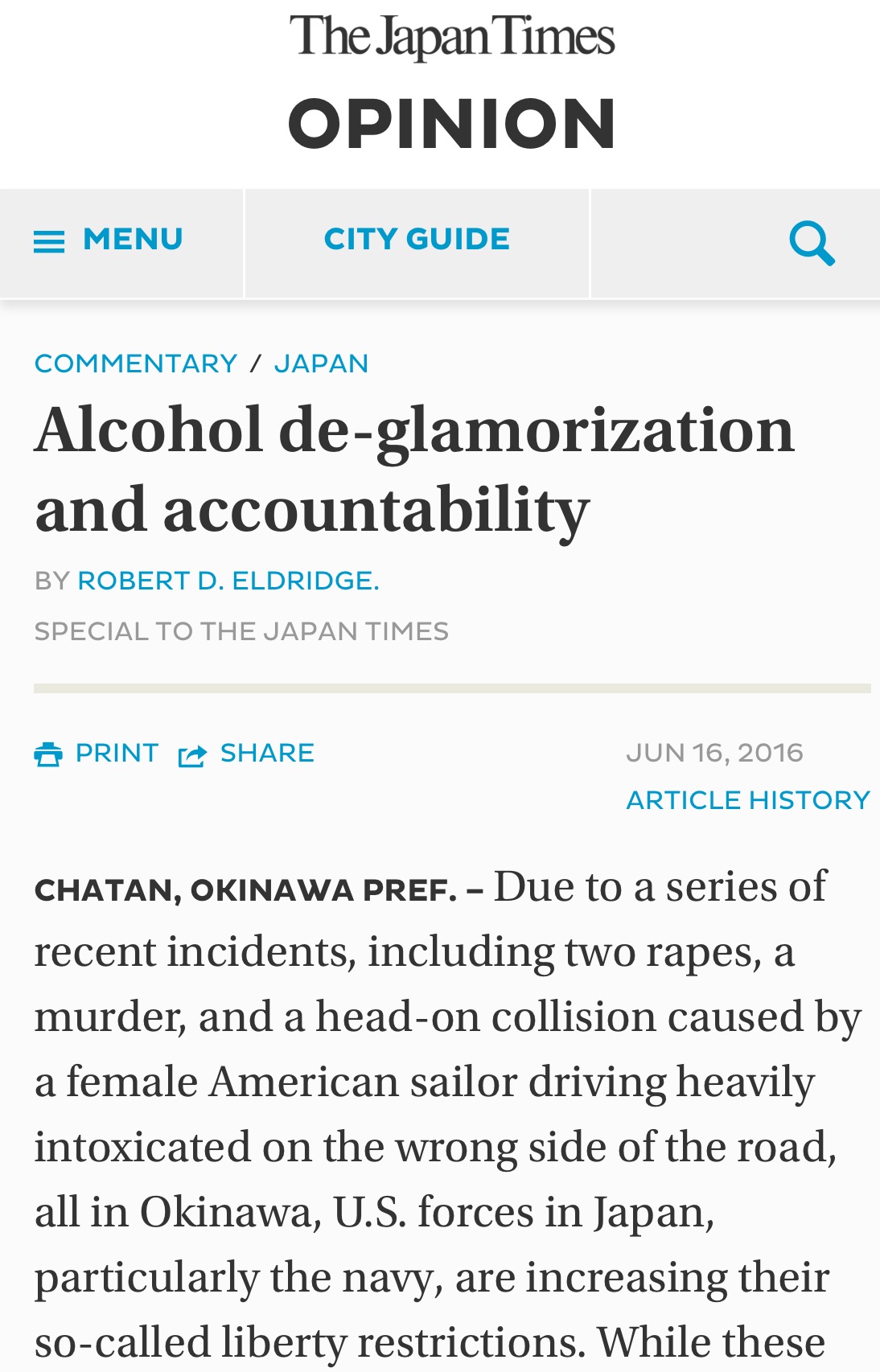The width and height of the screenshot is (880, 1372).
Task: Open the Japan category link
Action: pos(321,364)
